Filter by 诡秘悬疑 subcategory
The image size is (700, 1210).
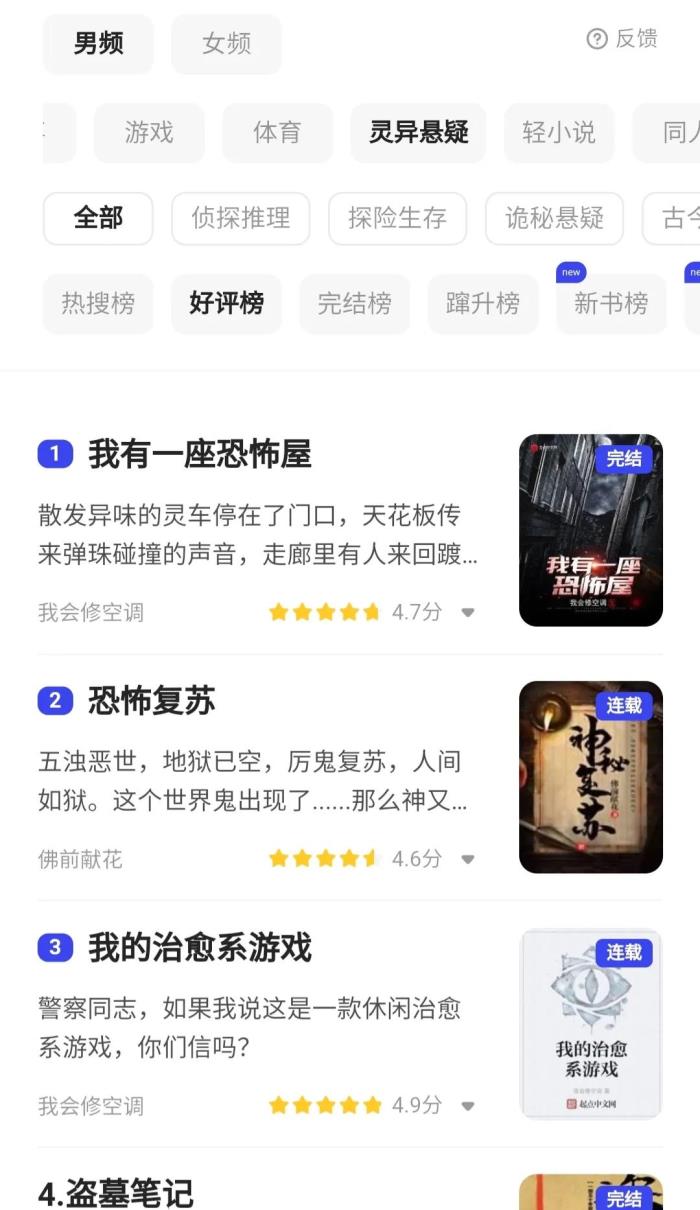click(x=554, y=218)
